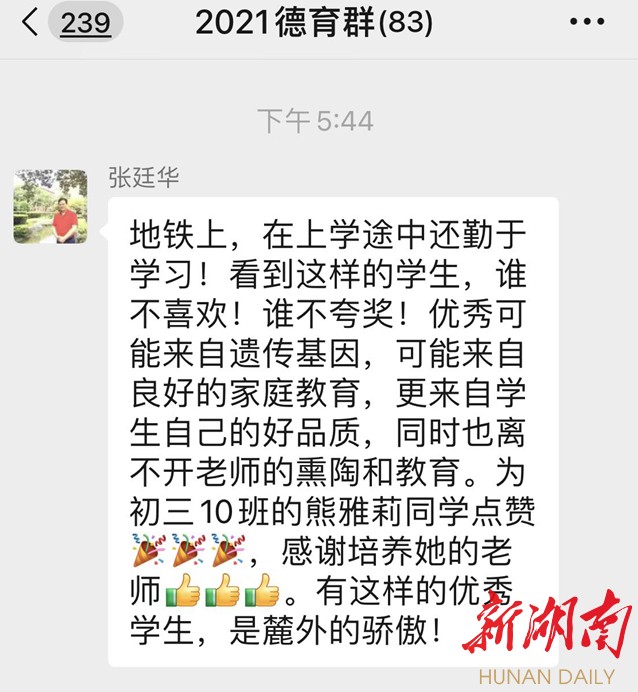
Task: Go back to the chat list
Action: [x=30, y=23]
